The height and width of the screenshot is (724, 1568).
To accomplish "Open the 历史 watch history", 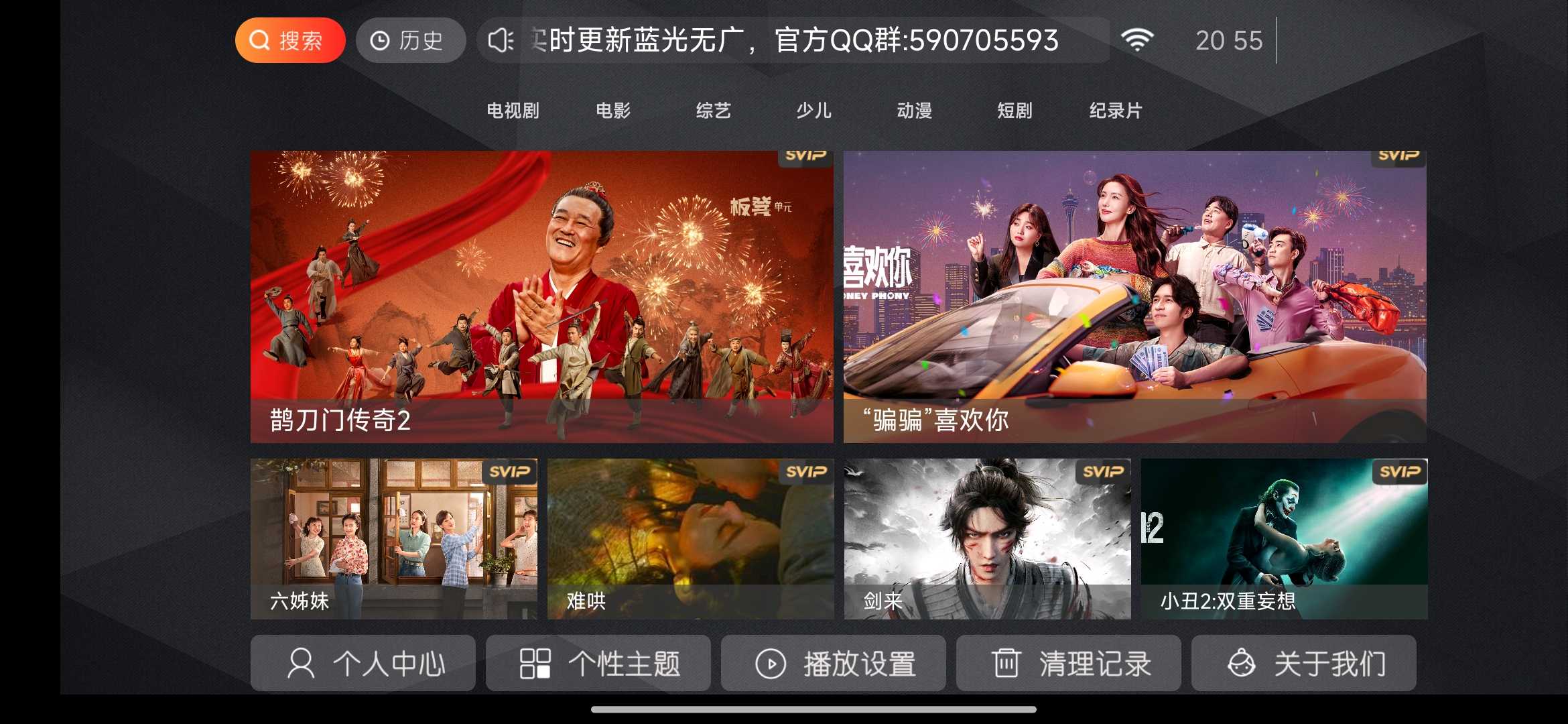I will (410, 41).
